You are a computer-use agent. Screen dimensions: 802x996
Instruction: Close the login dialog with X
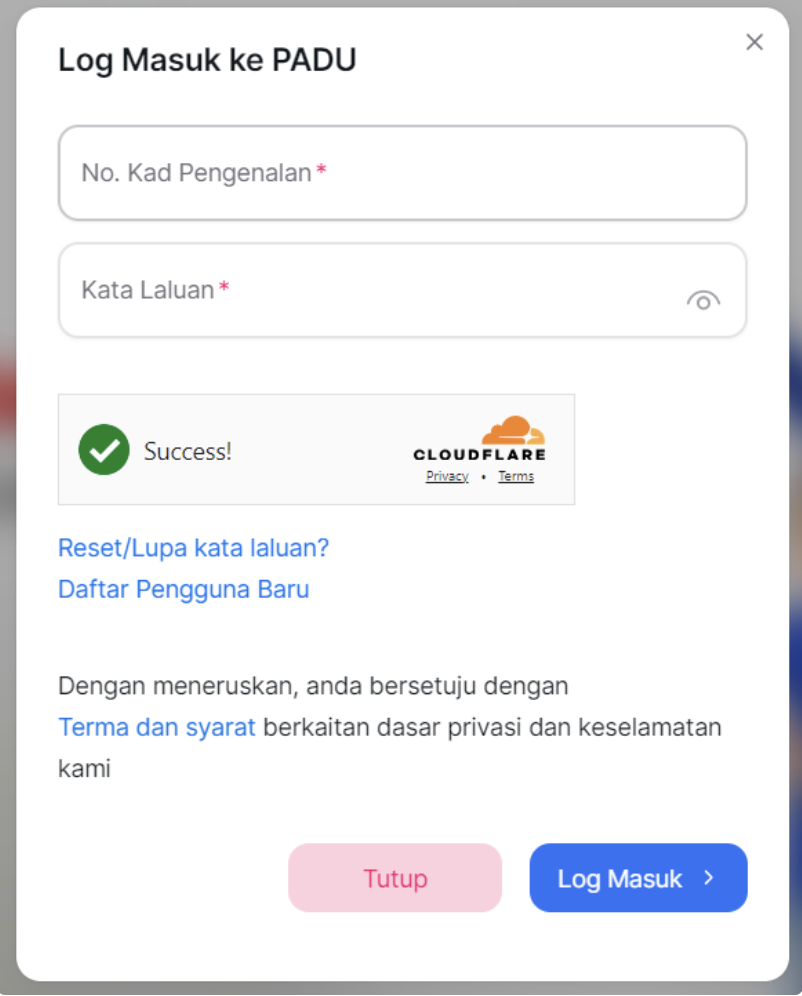(x=754, y=42)
